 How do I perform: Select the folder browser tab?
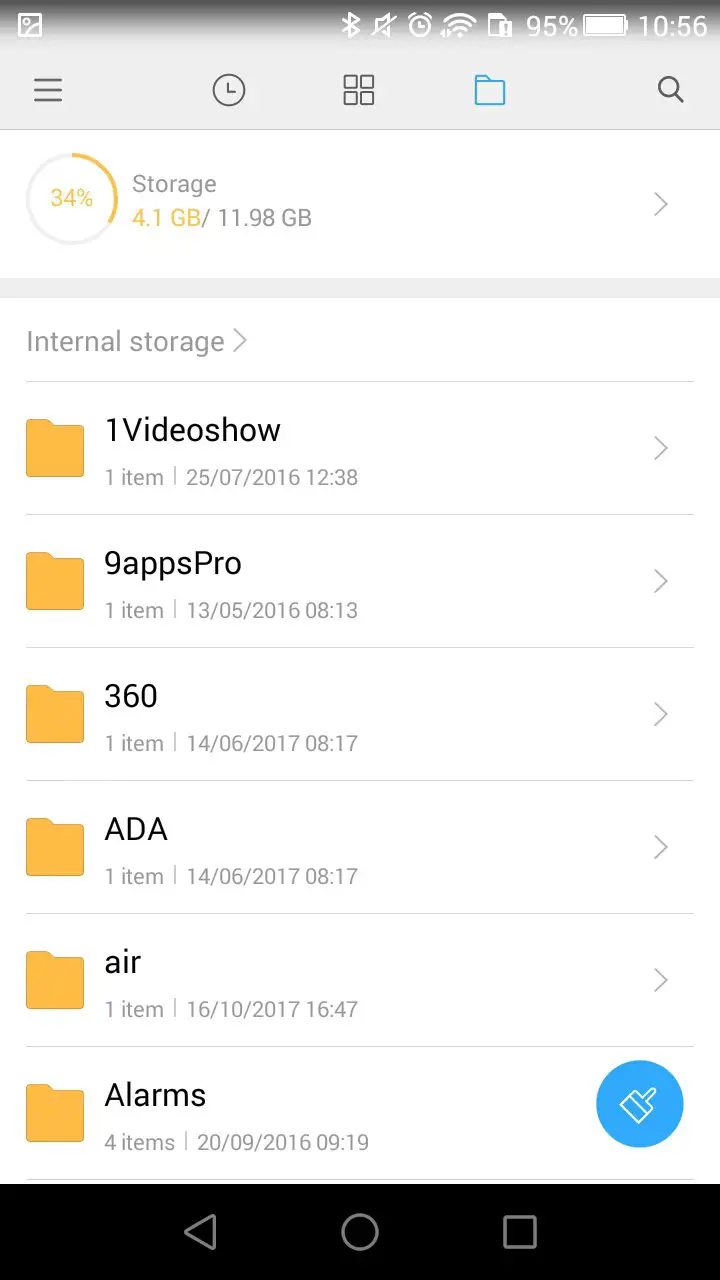click(490, 91)
